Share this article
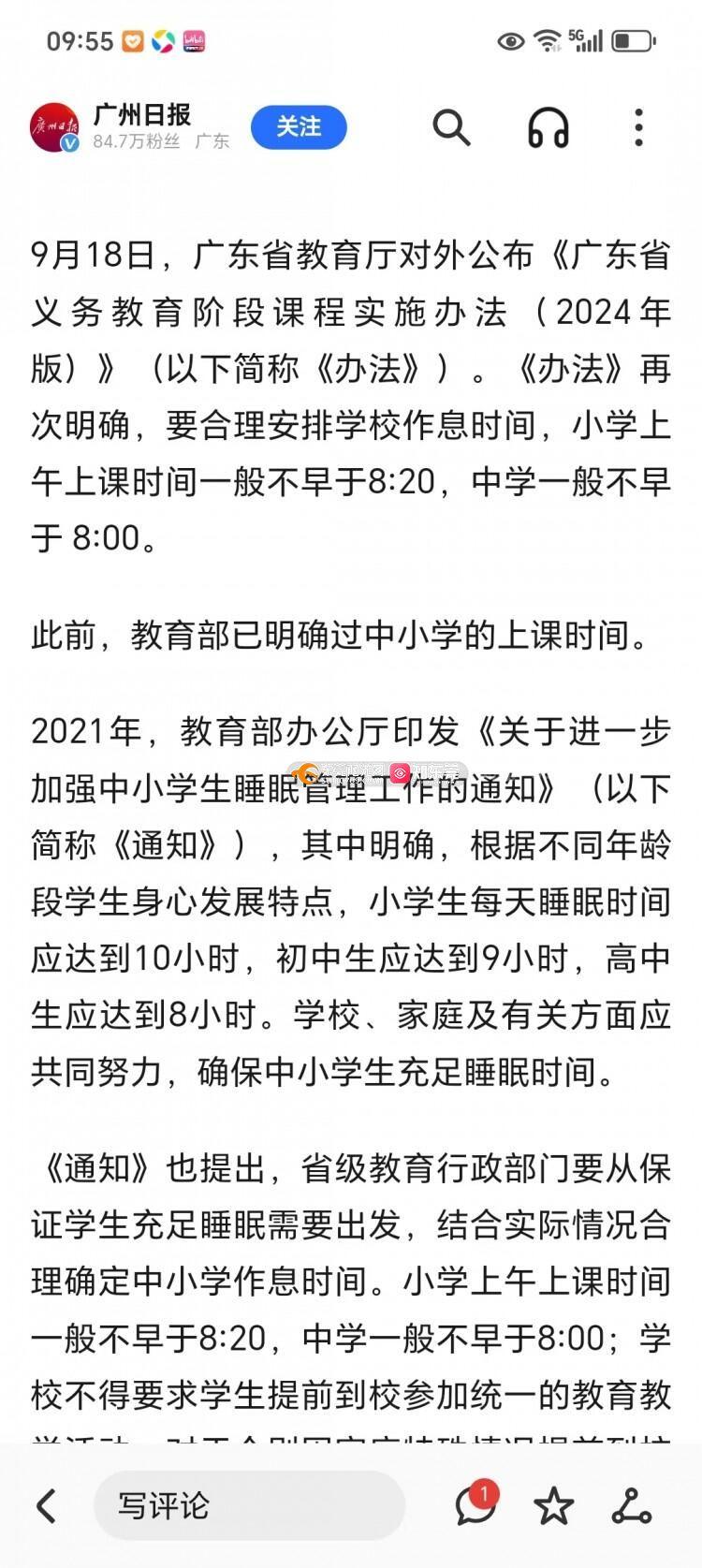This screenshot has height=1568, width=702. click(x=631, y=1505)
